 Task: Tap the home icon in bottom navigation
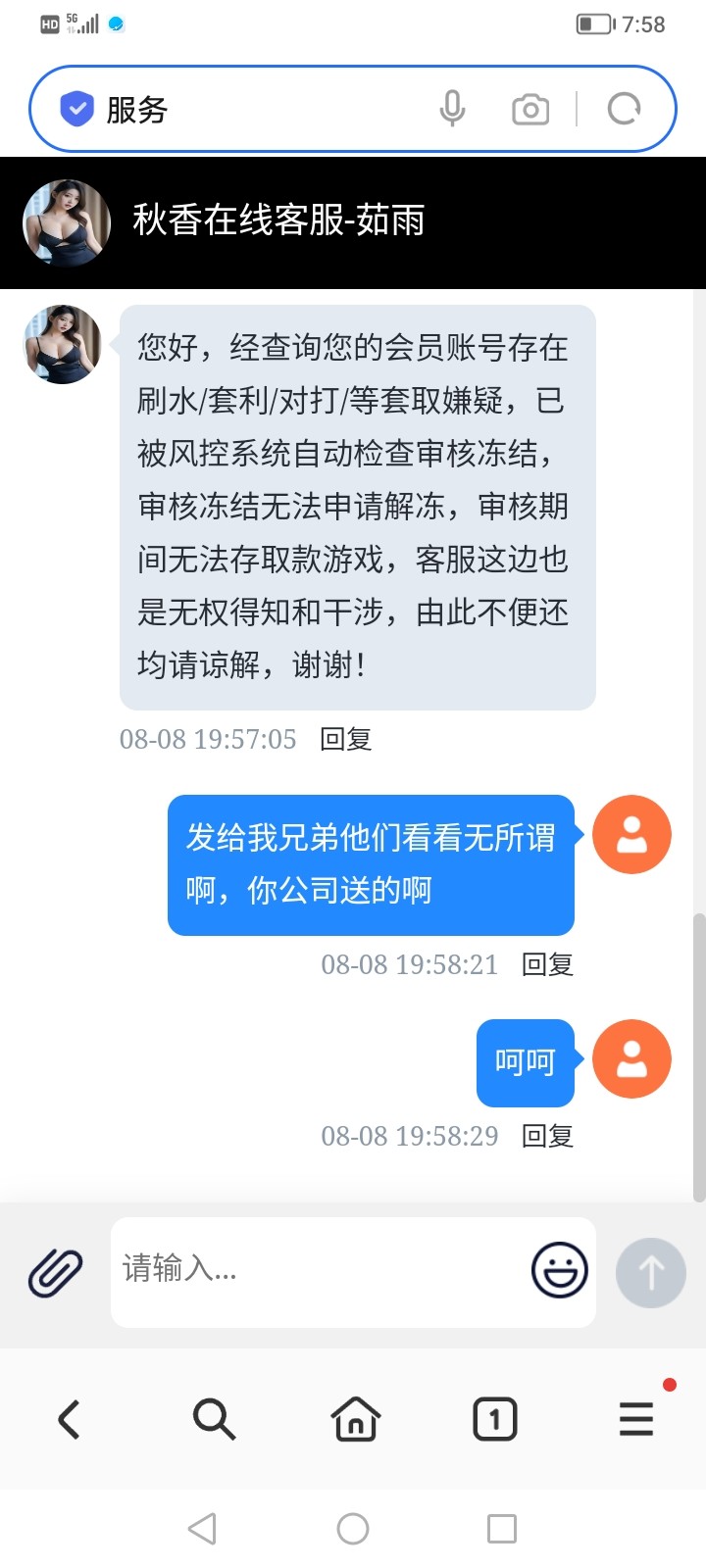[355, 1418]
